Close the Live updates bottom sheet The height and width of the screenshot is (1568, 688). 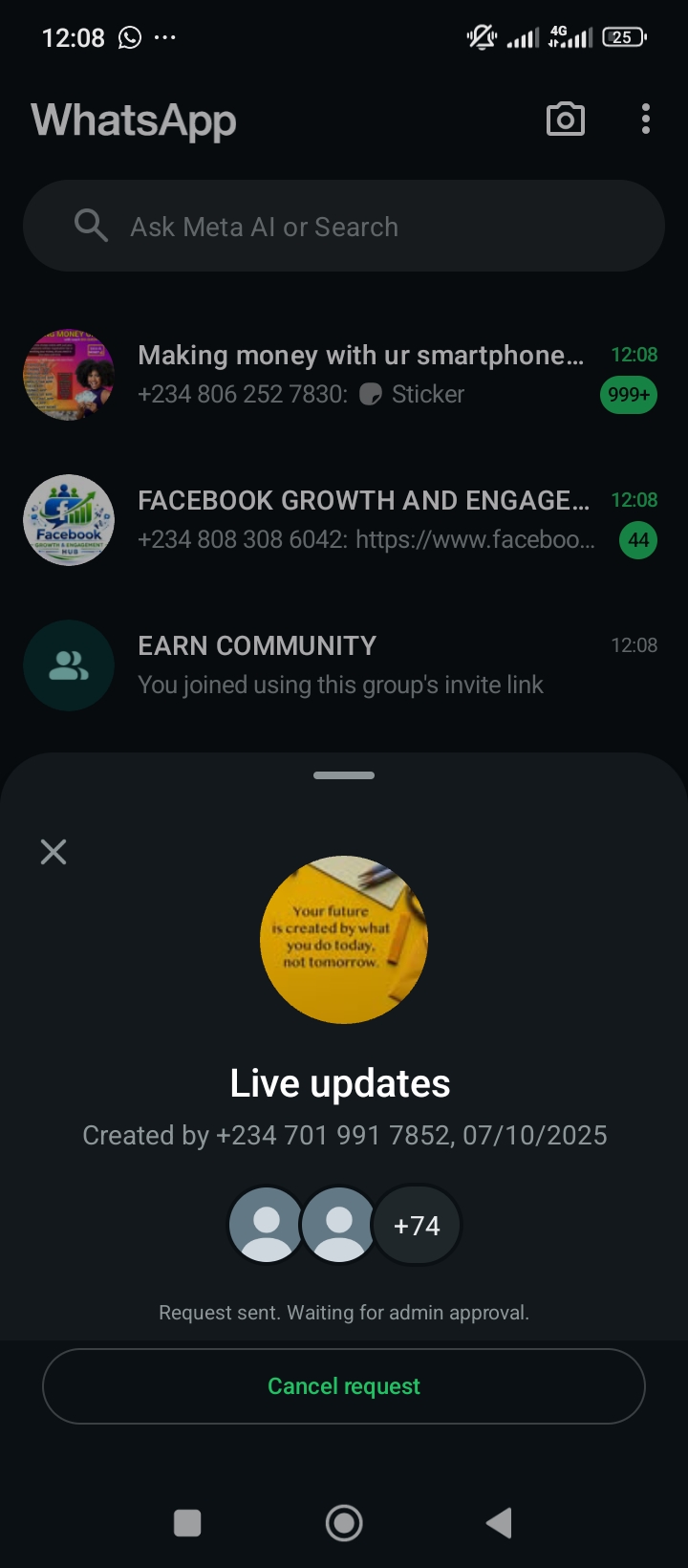click(x=54, y=852)
